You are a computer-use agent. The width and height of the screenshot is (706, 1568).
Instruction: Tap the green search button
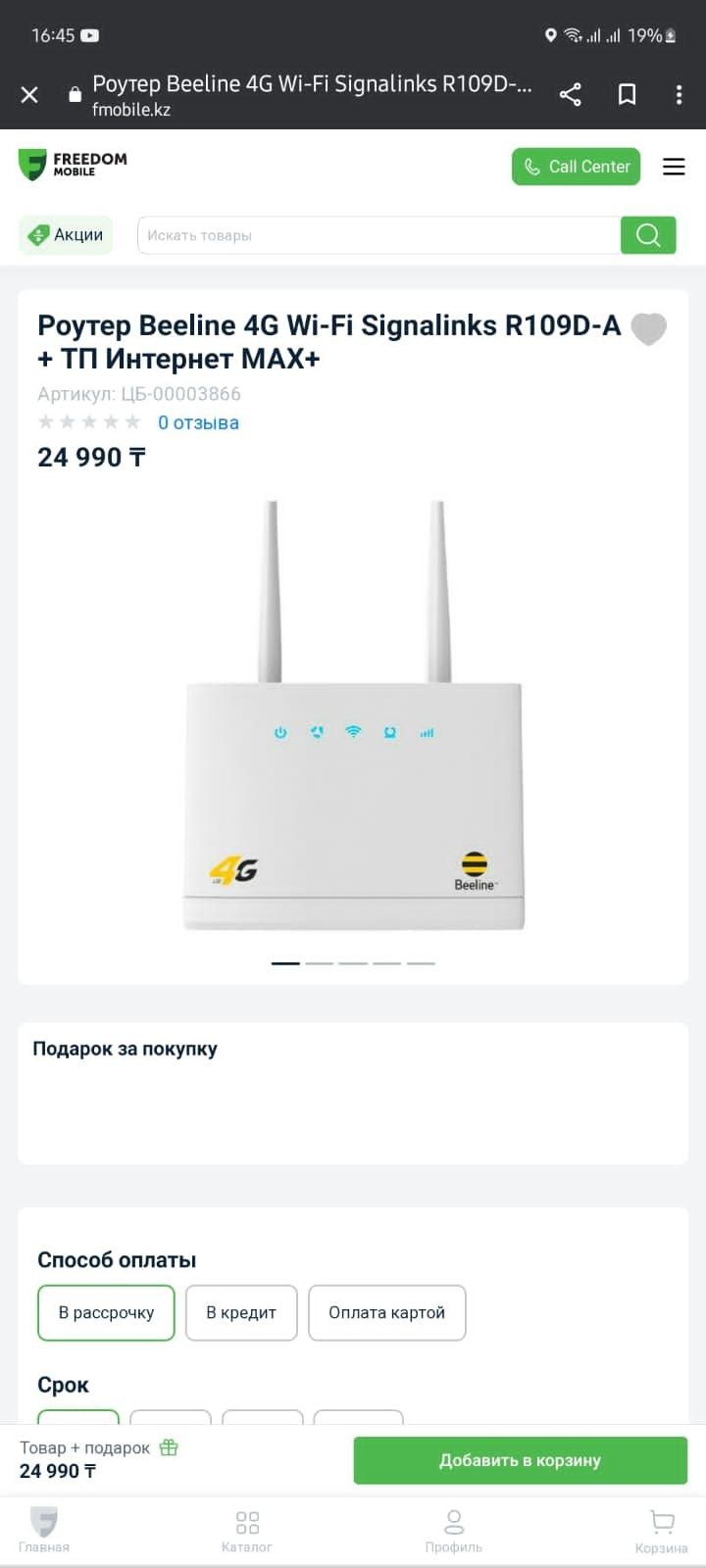648,235
